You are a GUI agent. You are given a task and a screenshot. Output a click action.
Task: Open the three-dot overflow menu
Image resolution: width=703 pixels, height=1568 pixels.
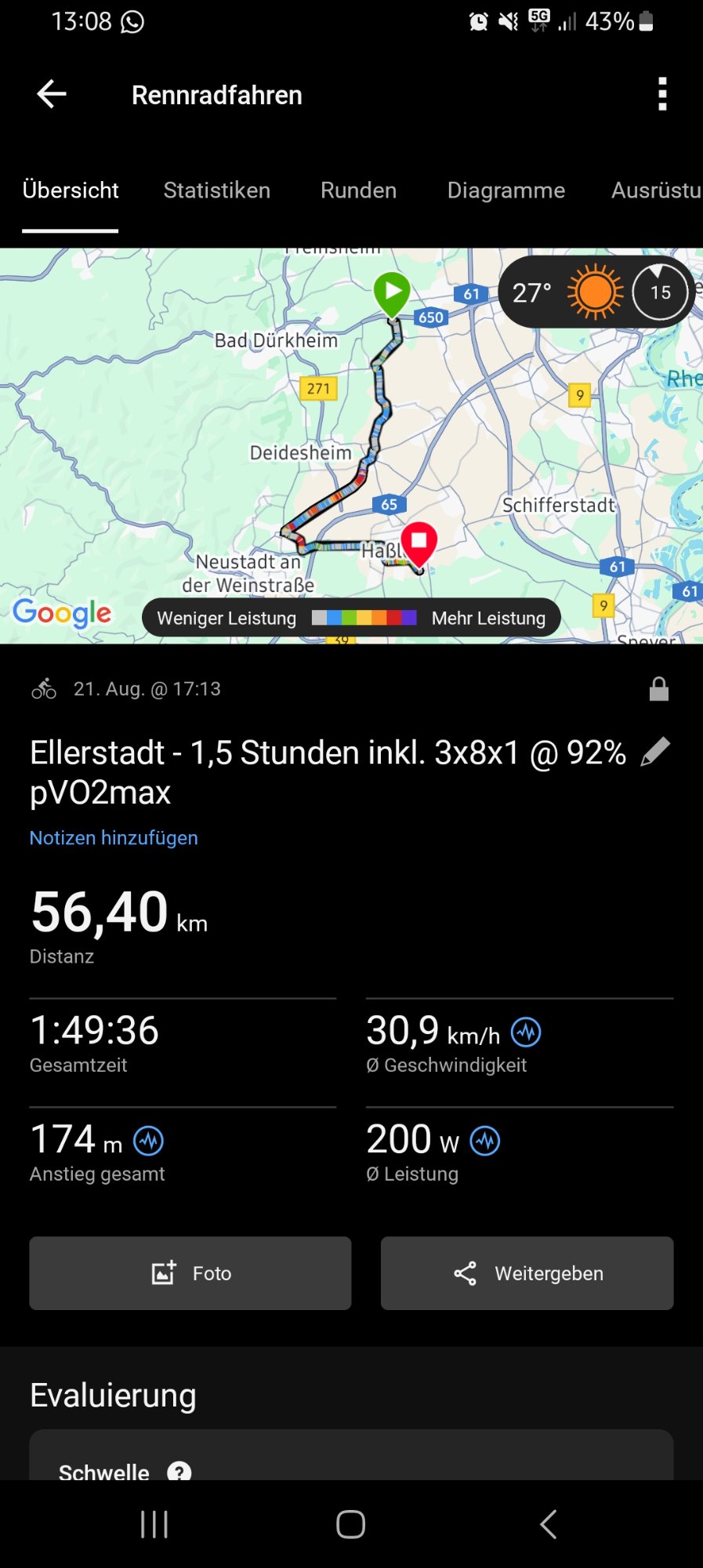(662, 95)
